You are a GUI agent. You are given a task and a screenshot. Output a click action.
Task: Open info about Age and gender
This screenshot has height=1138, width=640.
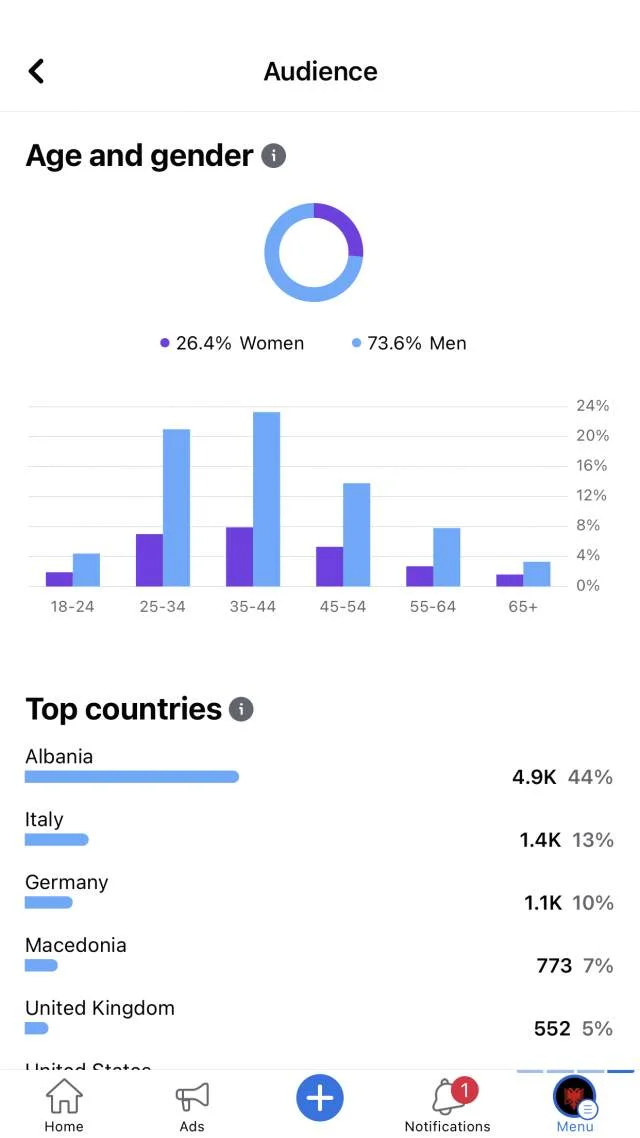[x=273, y=156]
